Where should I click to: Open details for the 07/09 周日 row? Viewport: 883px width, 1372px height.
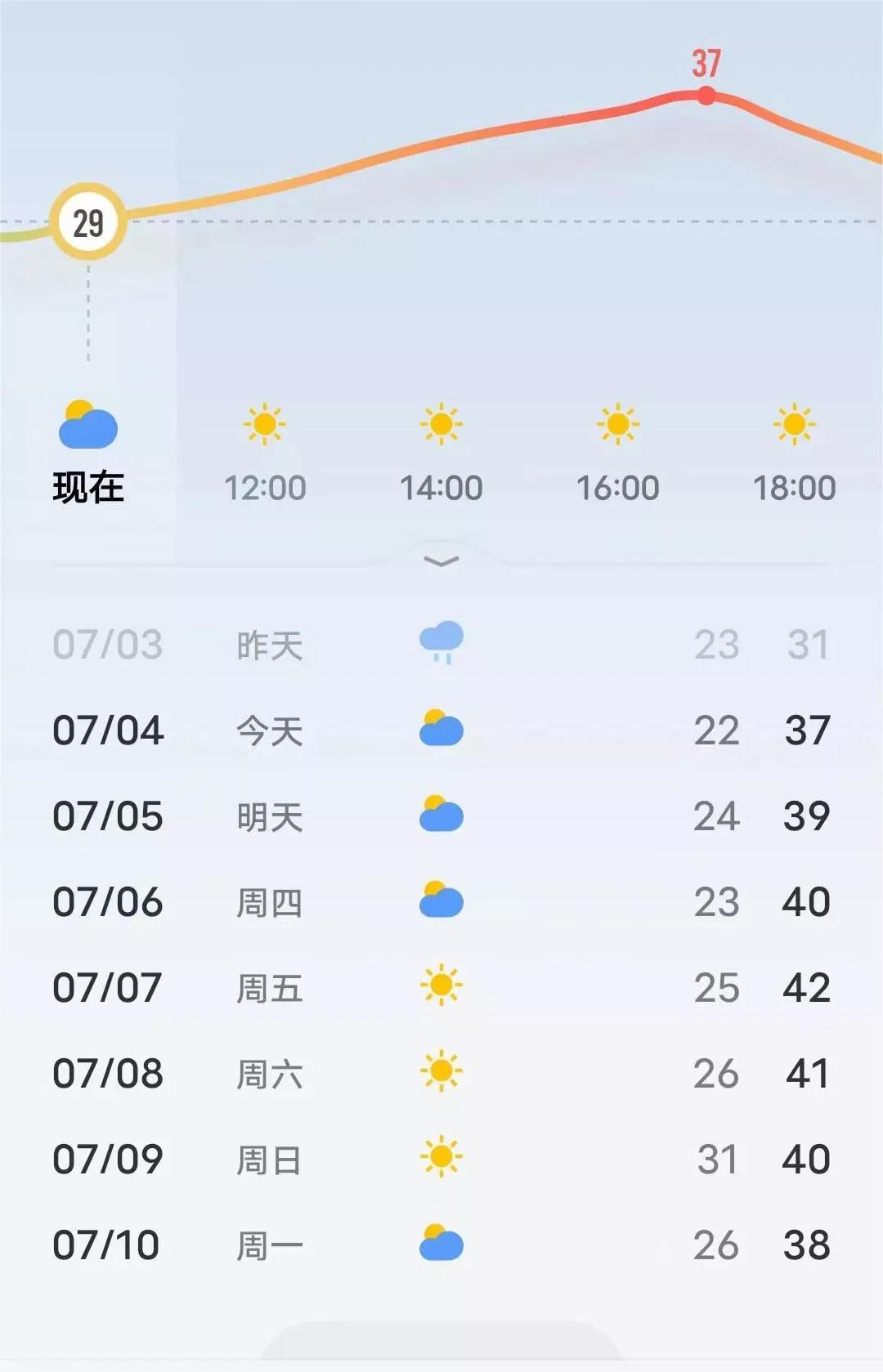[441, 1158]
